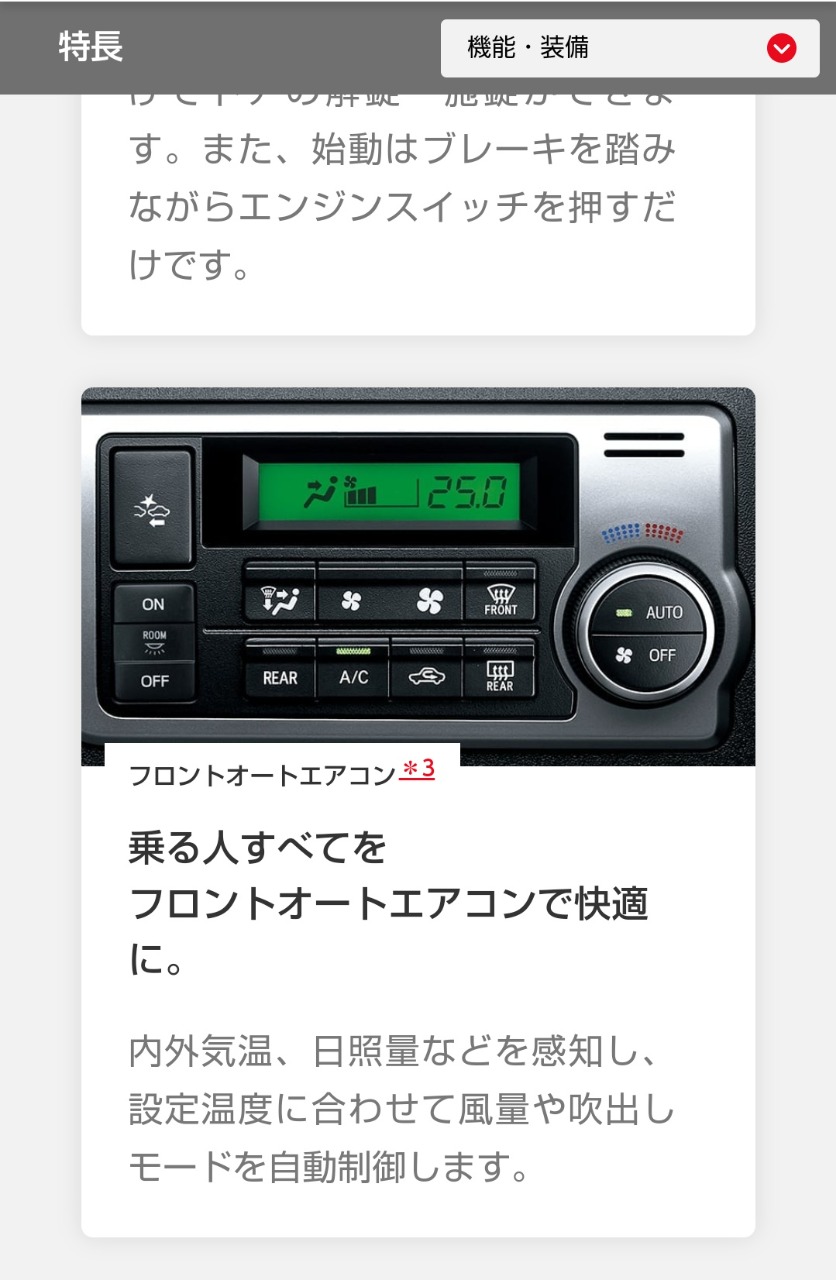Expand the 機能・装備 dropdown menu
Screen dimensions: 836x1280
[629, 48]
